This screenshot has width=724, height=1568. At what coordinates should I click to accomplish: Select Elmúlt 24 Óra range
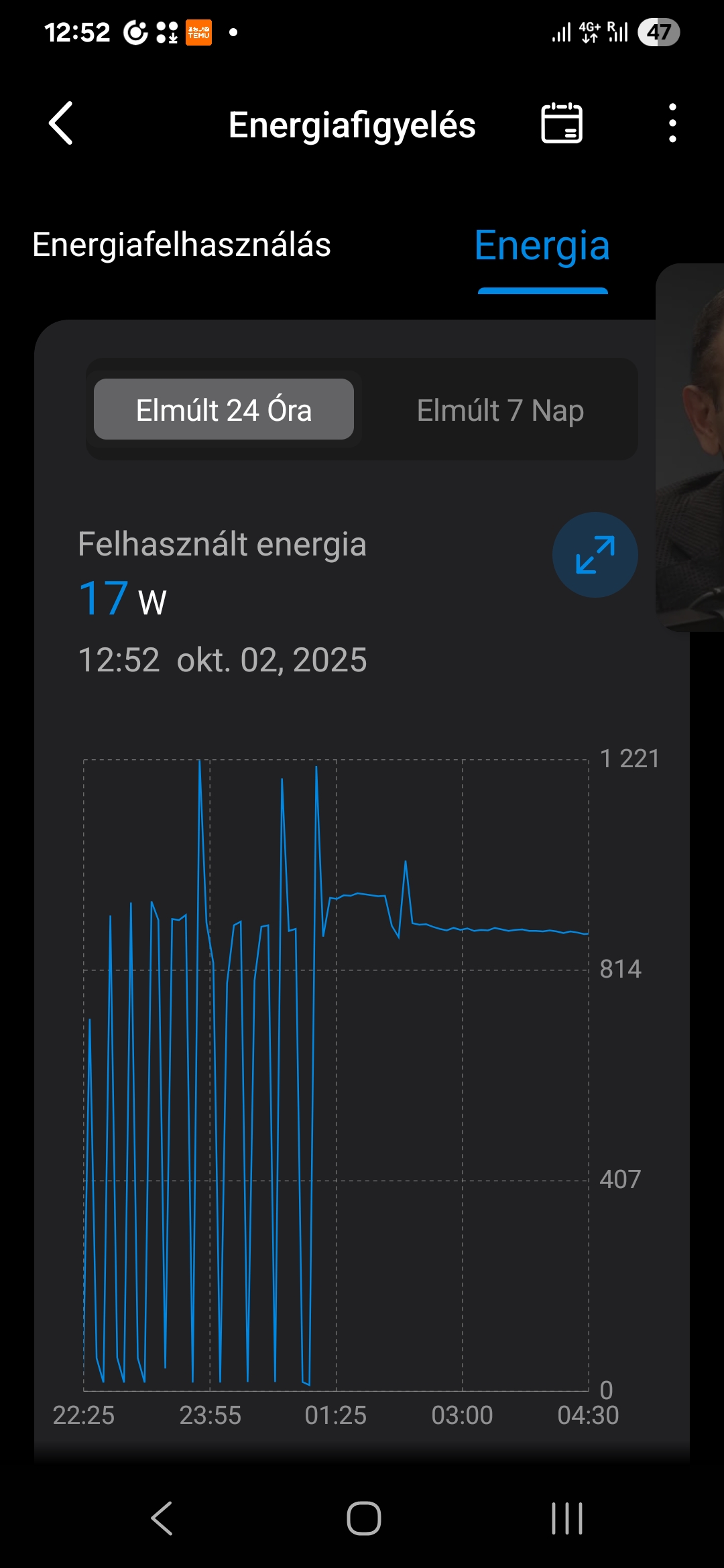tap(224, 409)
